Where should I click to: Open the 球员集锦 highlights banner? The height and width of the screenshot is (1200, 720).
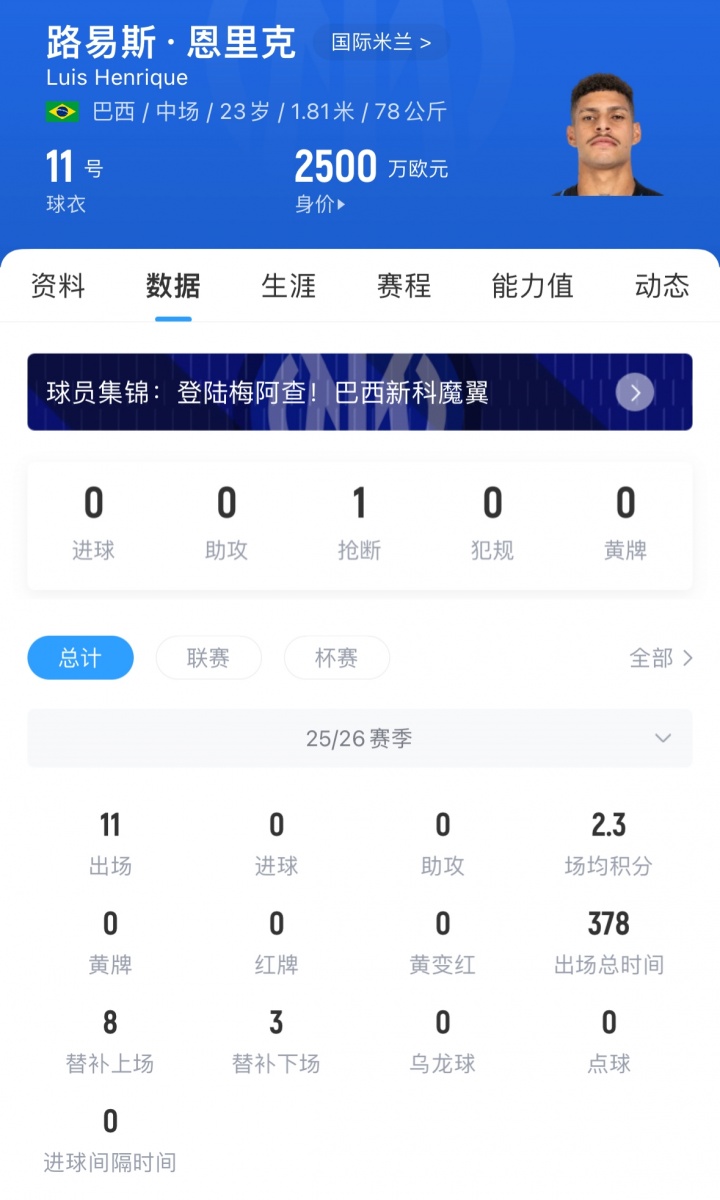[x=359, y=392]
